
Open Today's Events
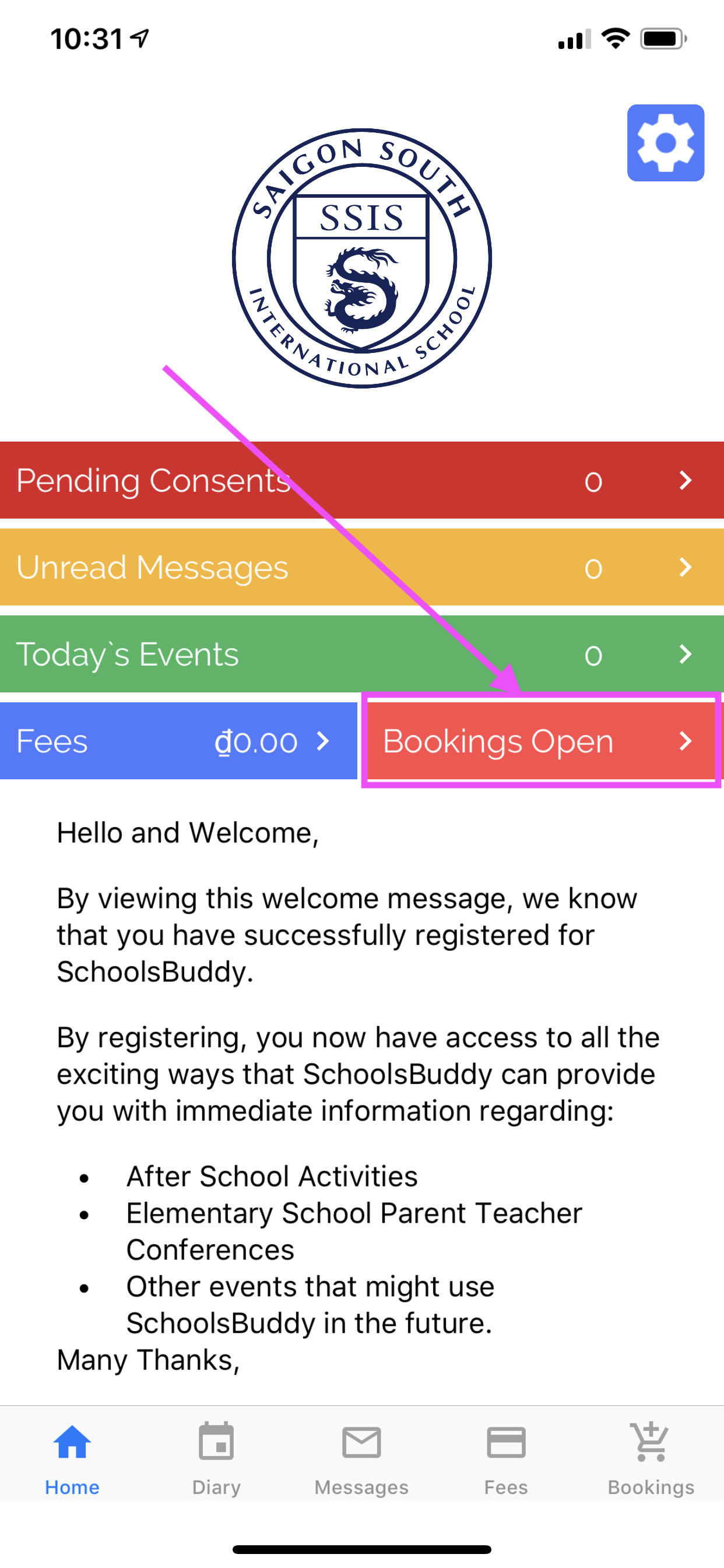(x=361, y=654)
